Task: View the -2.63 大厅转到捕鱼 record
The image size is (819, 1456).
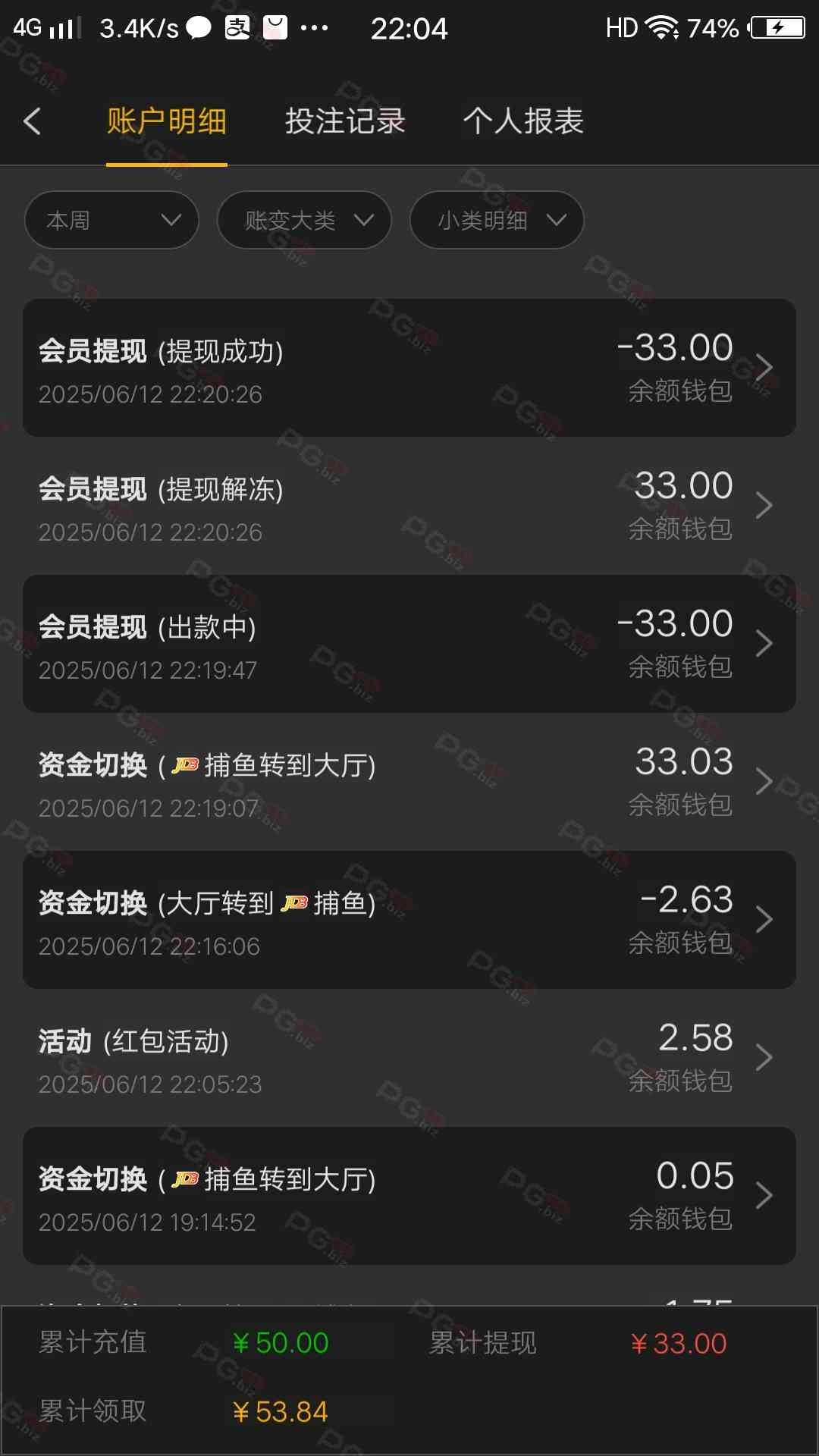Action: pyautogui.click(x=409, y=920)
